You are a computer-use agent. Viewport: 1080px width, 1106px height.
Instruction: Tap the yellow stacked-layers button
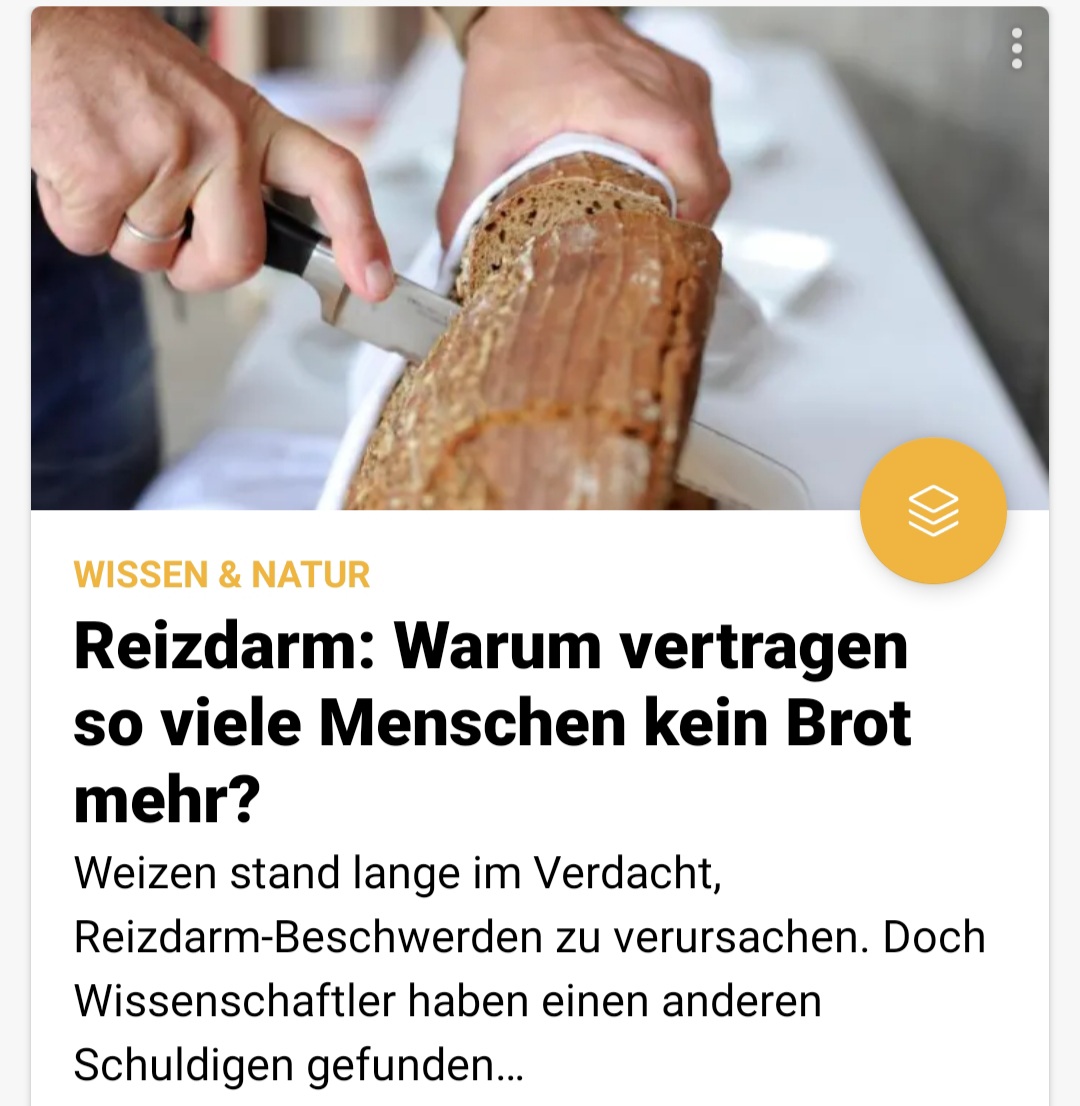(933, 511)
